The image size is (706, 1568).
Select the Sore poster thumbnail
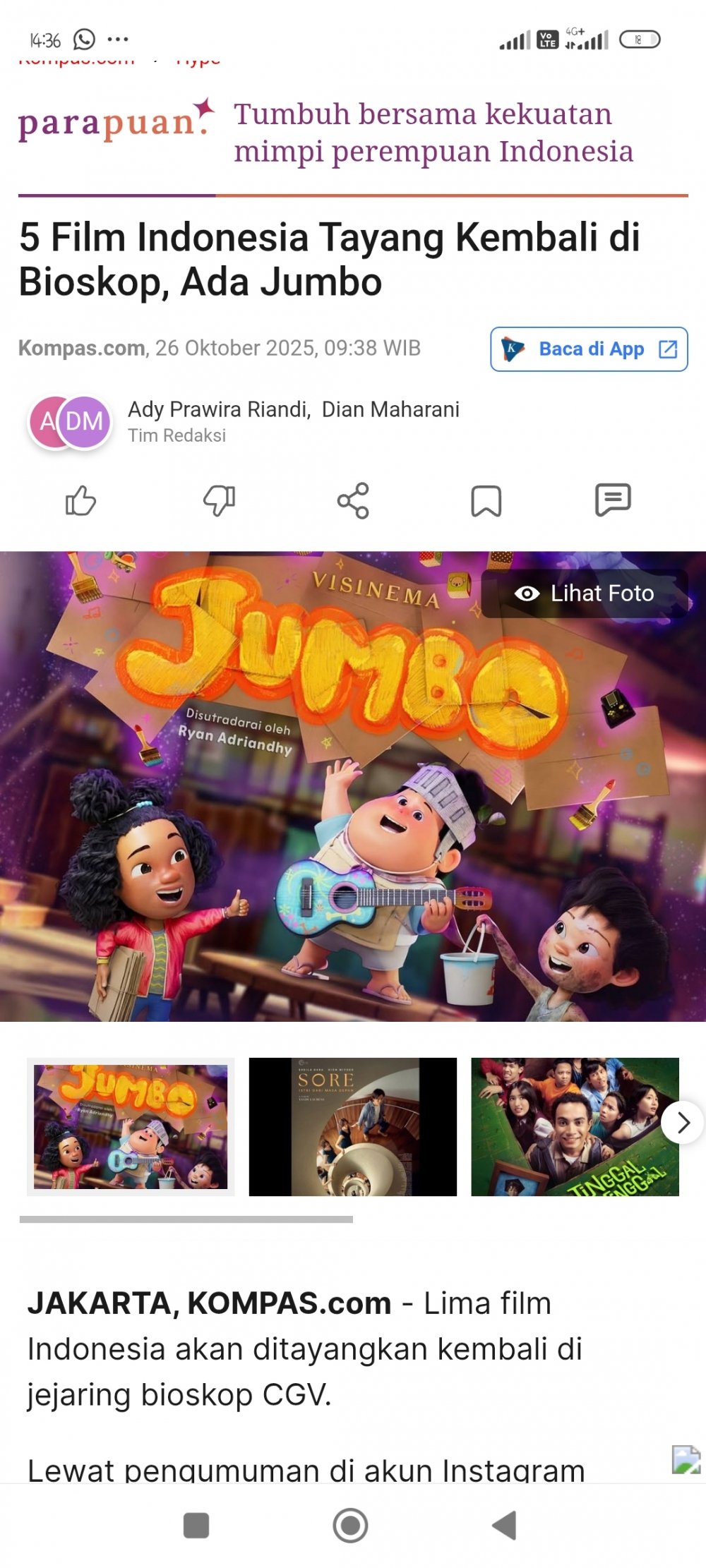click(x=352, y=1126)
